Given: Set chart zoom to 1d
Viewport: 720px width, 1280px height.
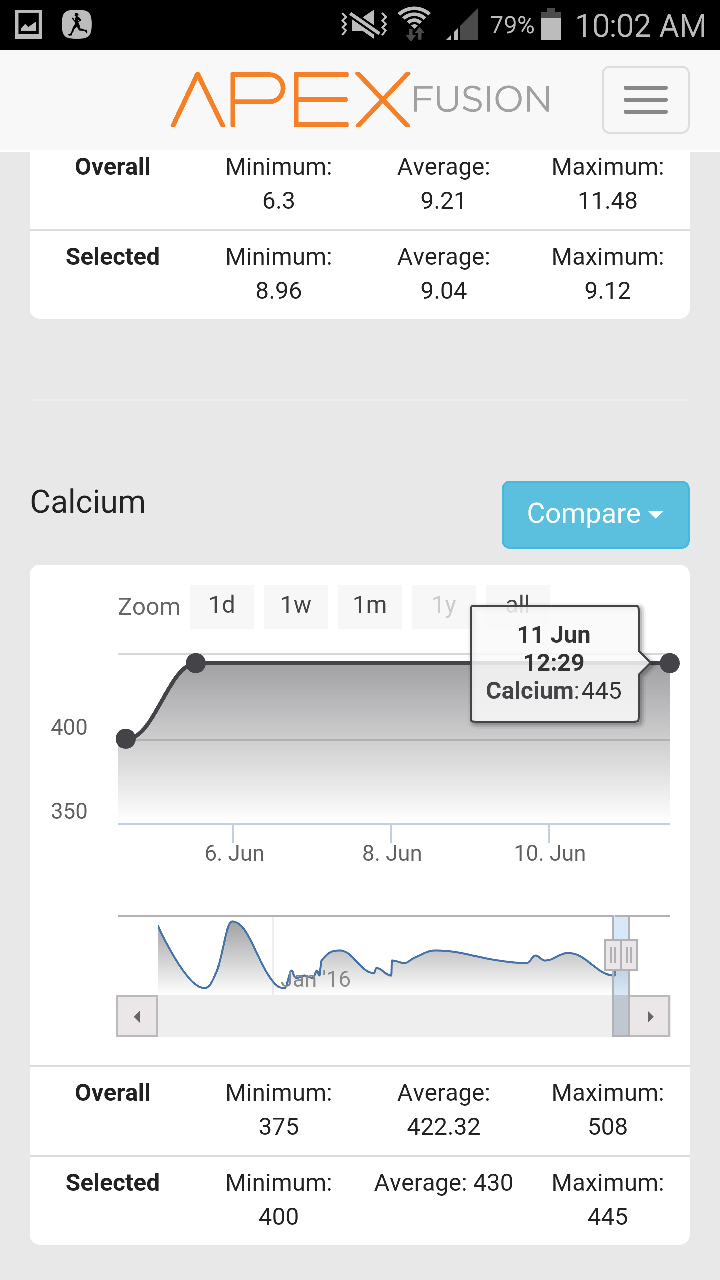Looking at the screenshot, I should [222, 606].
